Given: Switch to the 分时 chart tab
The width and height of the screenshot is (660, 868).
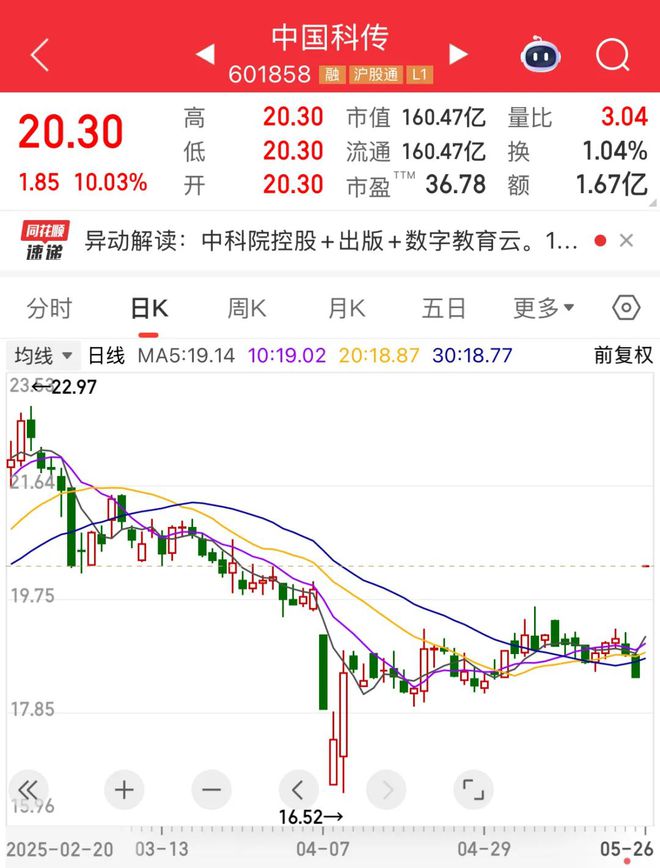Looking at the screenshot, I should [x=49, y=308].
